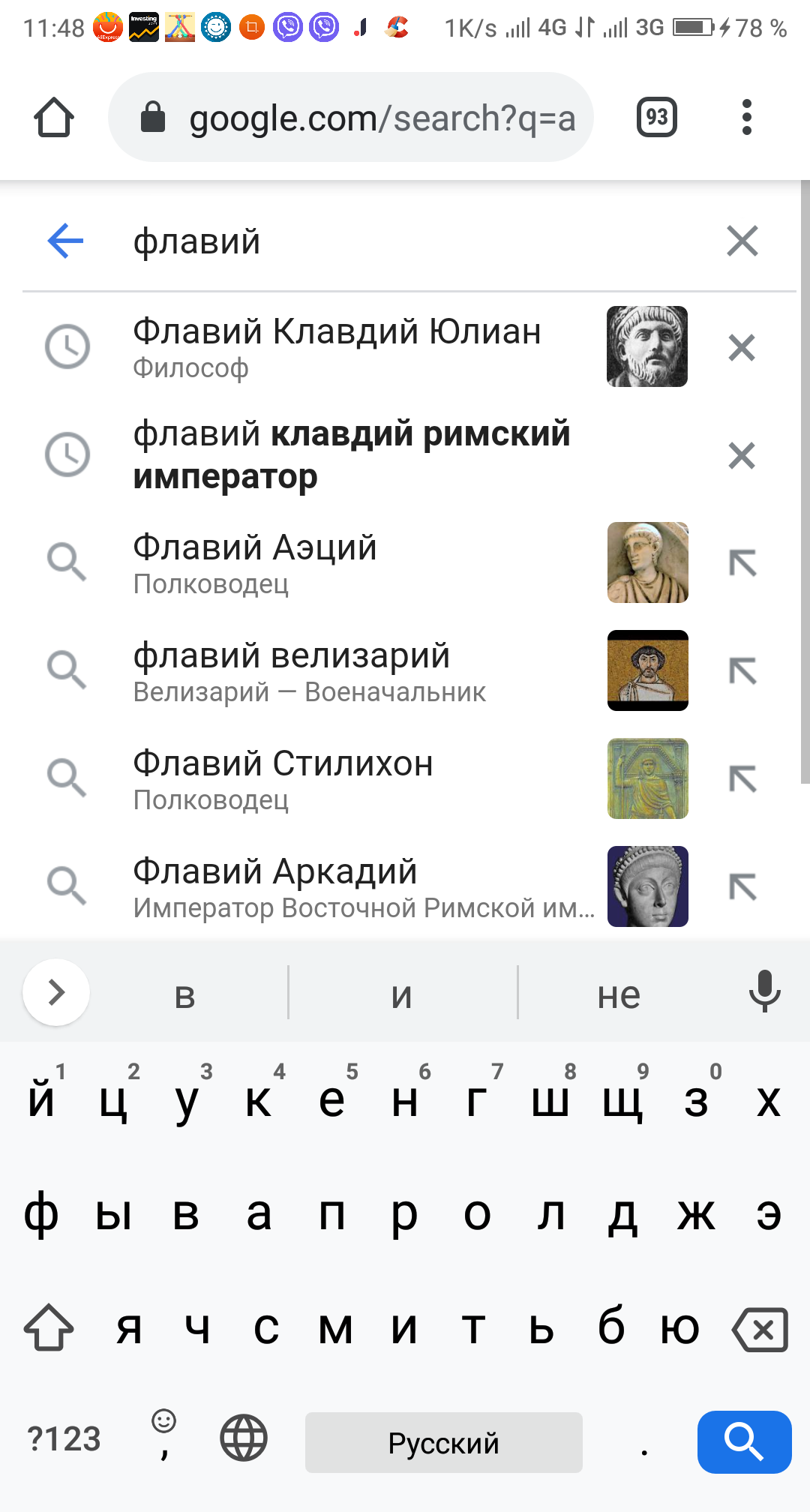The width and height of the screenshot is (810, 1512).
Task: Clear the search text "флавий"
Action: tap(742, 241)
